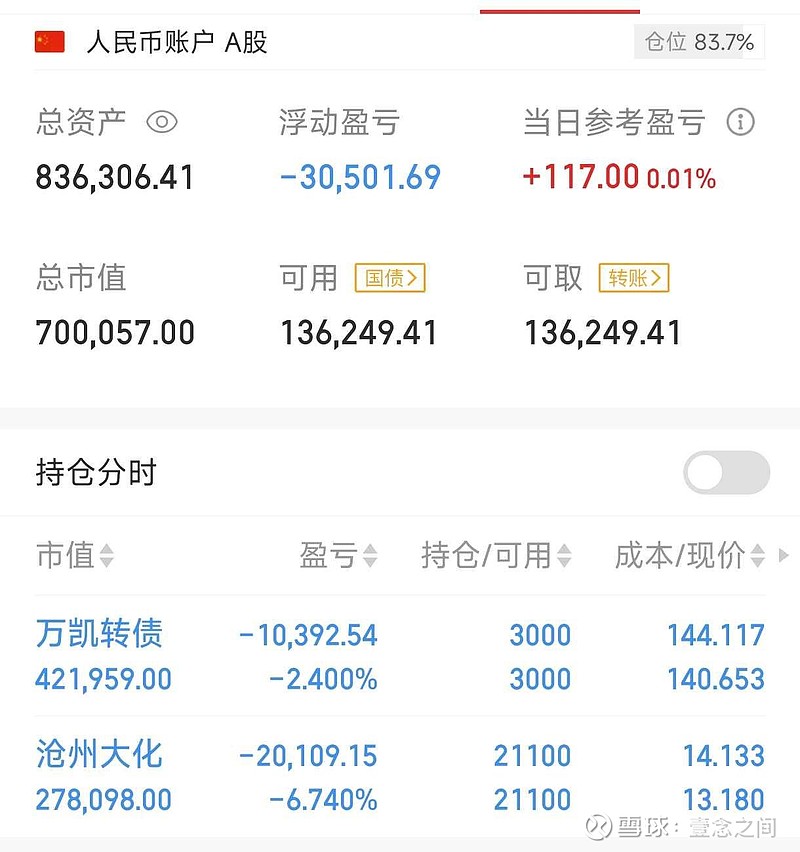Toggle the 持仓分时 switch on

(x=726, y=472)
